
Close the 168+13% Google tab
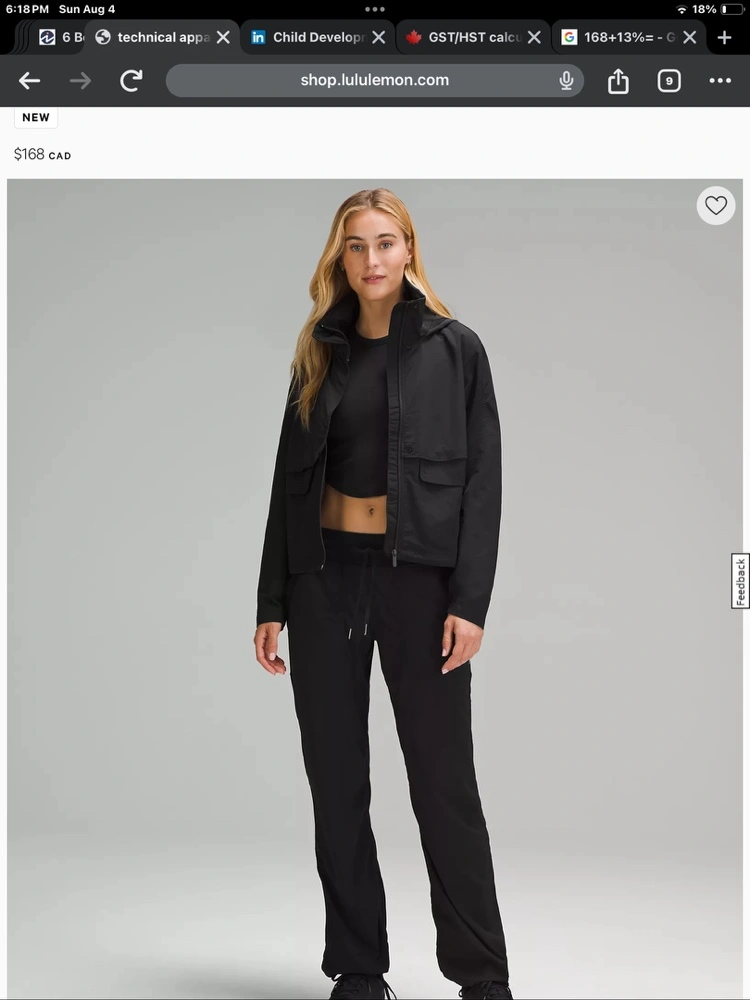pyautogui.click(x=690, y=37)
